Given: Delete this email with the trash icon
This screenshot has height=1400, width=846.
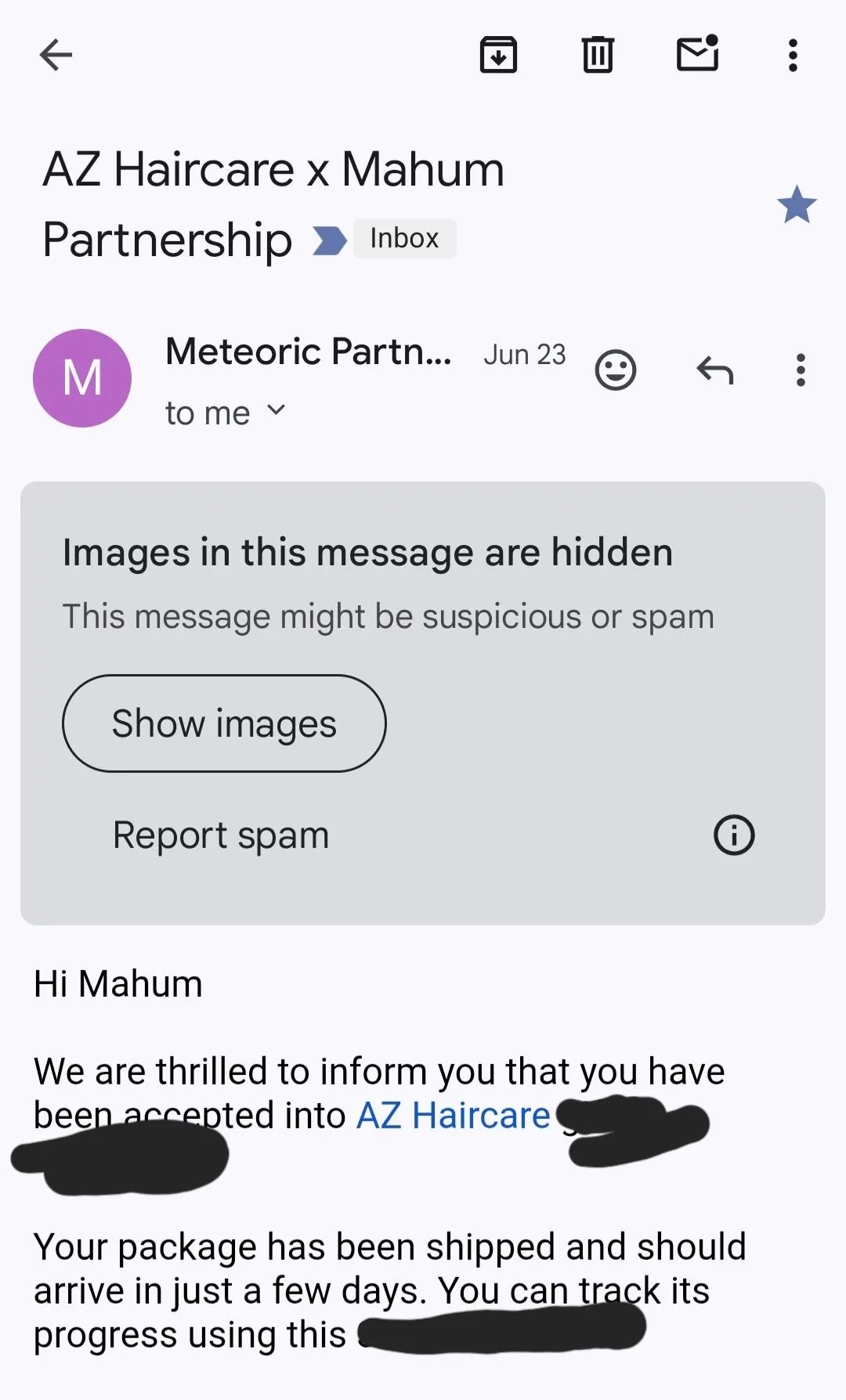Looking at the screenshot, I should point(598,55).
